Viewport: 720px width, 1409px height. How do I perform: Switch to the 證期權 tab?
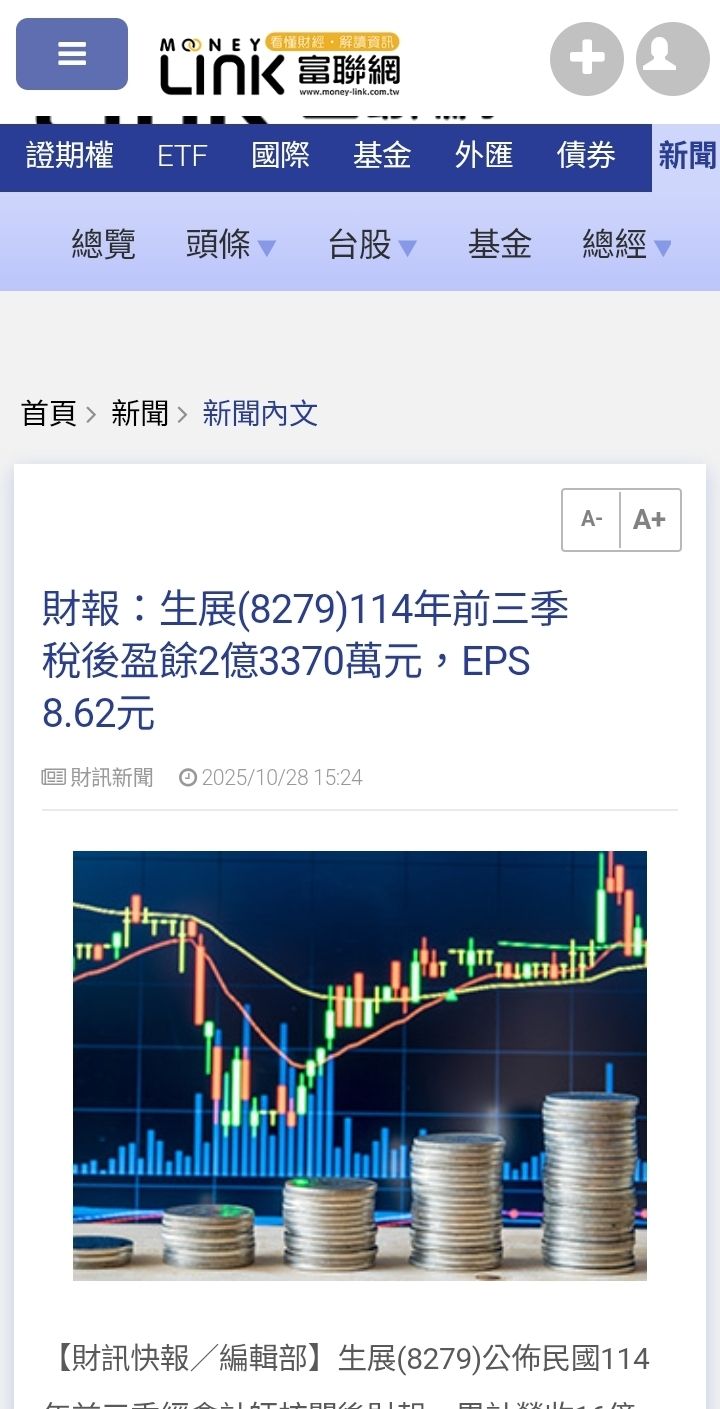(70, 156)
